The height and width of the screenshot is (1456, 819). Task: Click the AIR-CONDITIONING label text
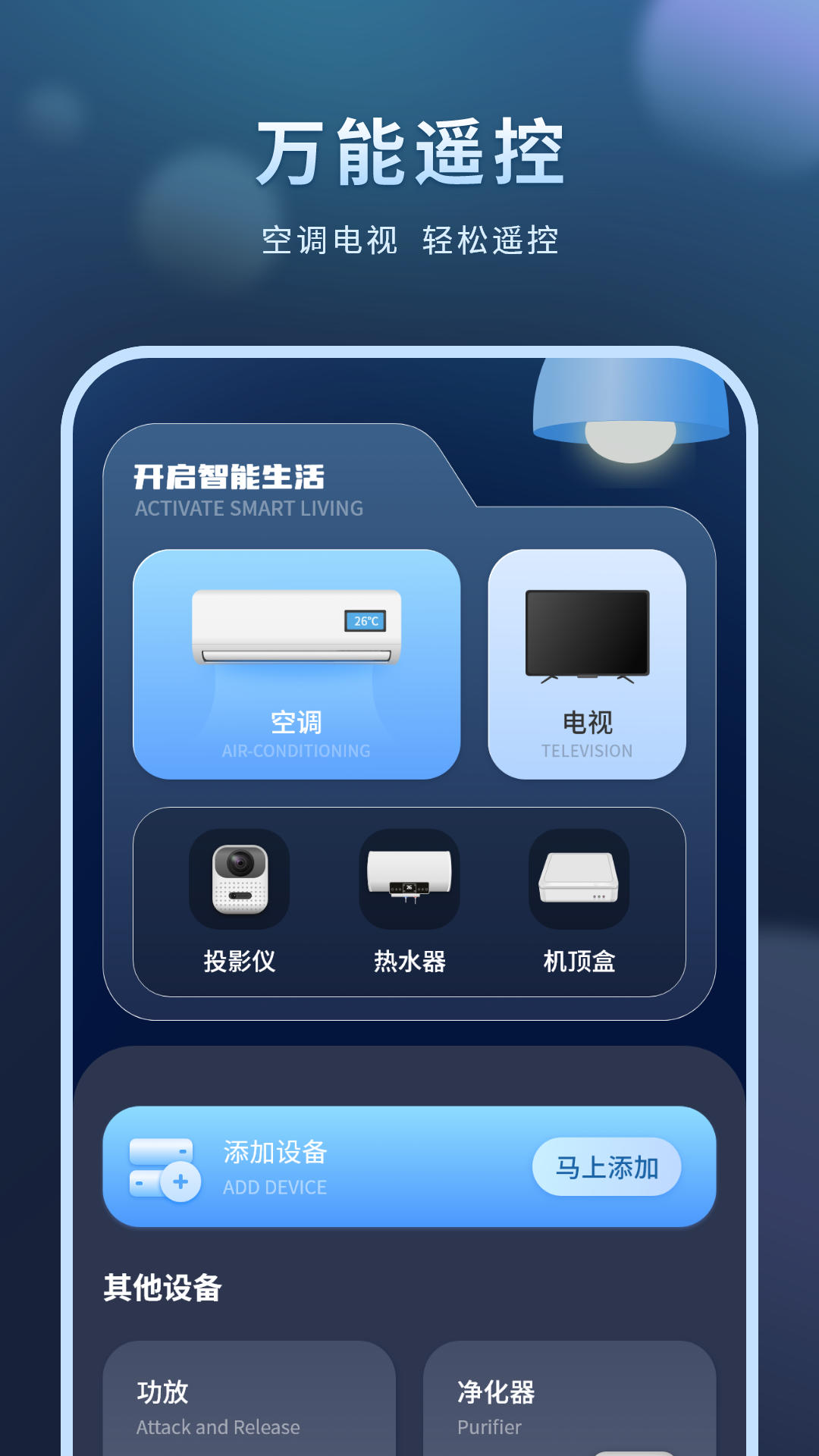click(295, 752)
